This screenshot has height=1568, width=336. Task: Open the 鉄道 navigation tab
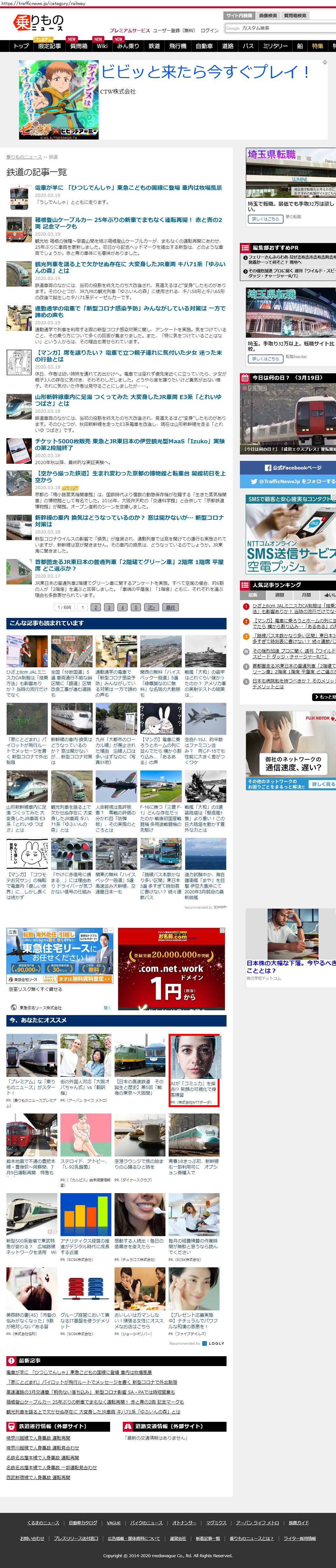(154, 46)
